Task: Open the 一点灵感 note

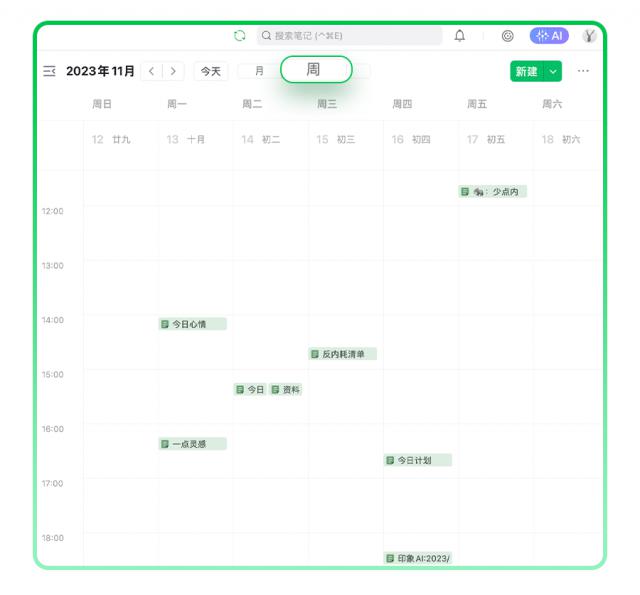Action: 193,444
